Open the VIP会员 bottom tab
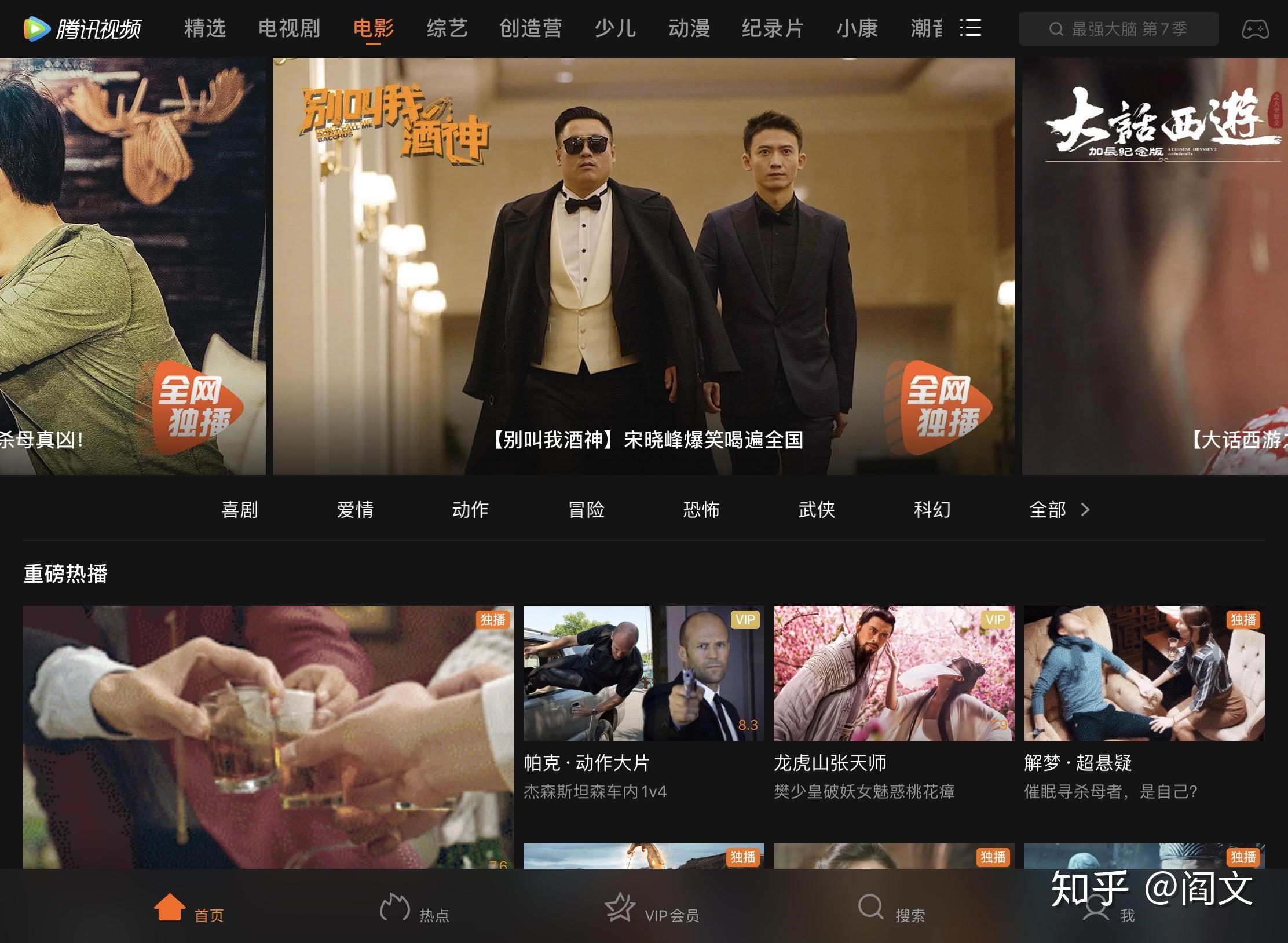This screenshot has height=943, width=1288. 652,909
